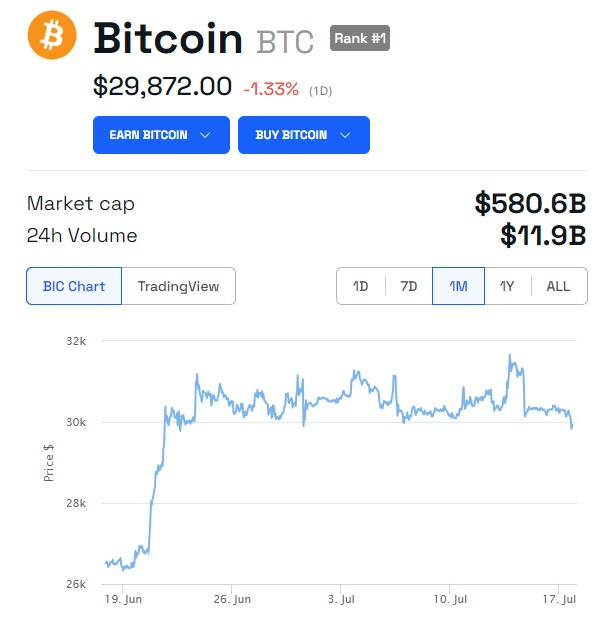Screen dimensions: 613x617
Task: Show the 1Y price history
Action: [507, 286]
